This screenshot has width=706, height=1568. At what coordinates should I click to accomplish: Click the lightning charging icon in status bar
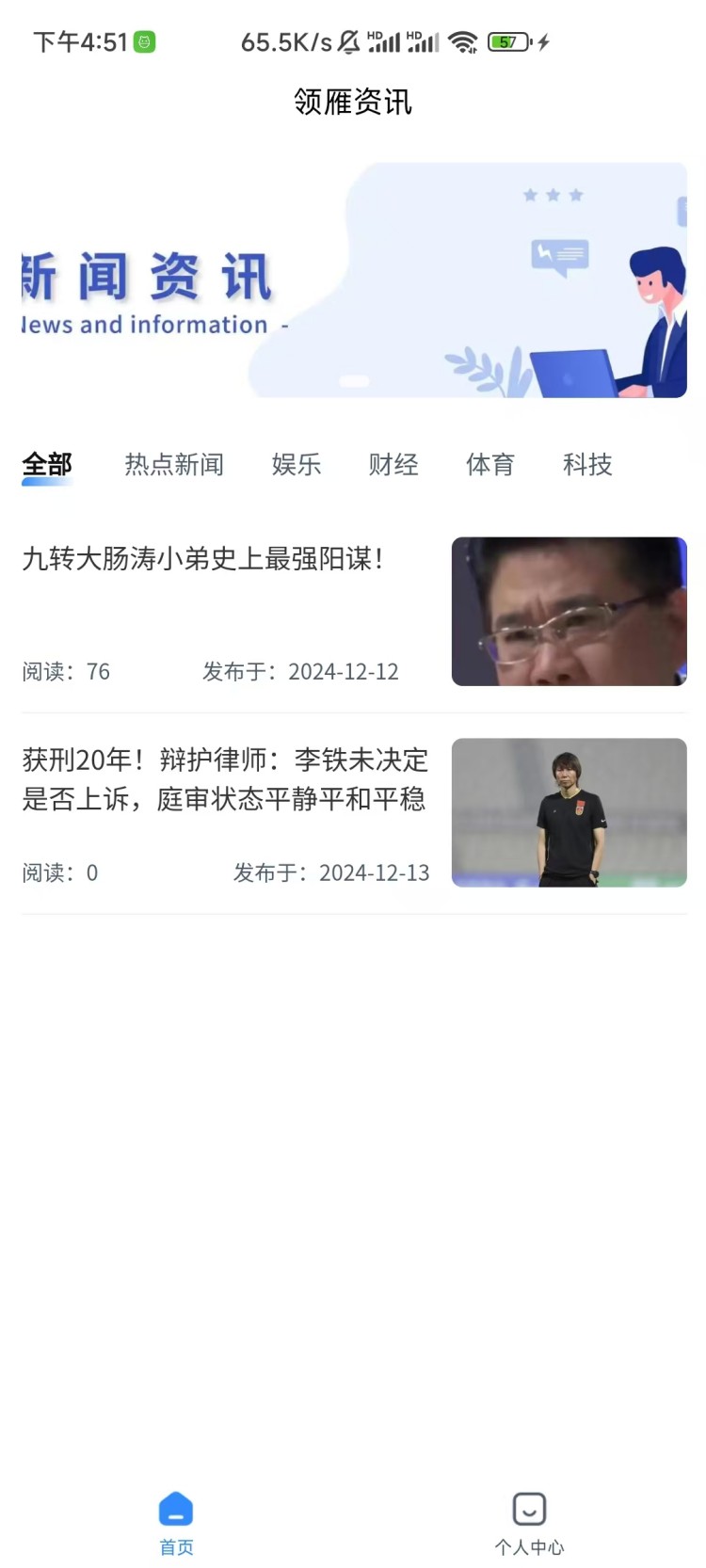click(543, 41)
